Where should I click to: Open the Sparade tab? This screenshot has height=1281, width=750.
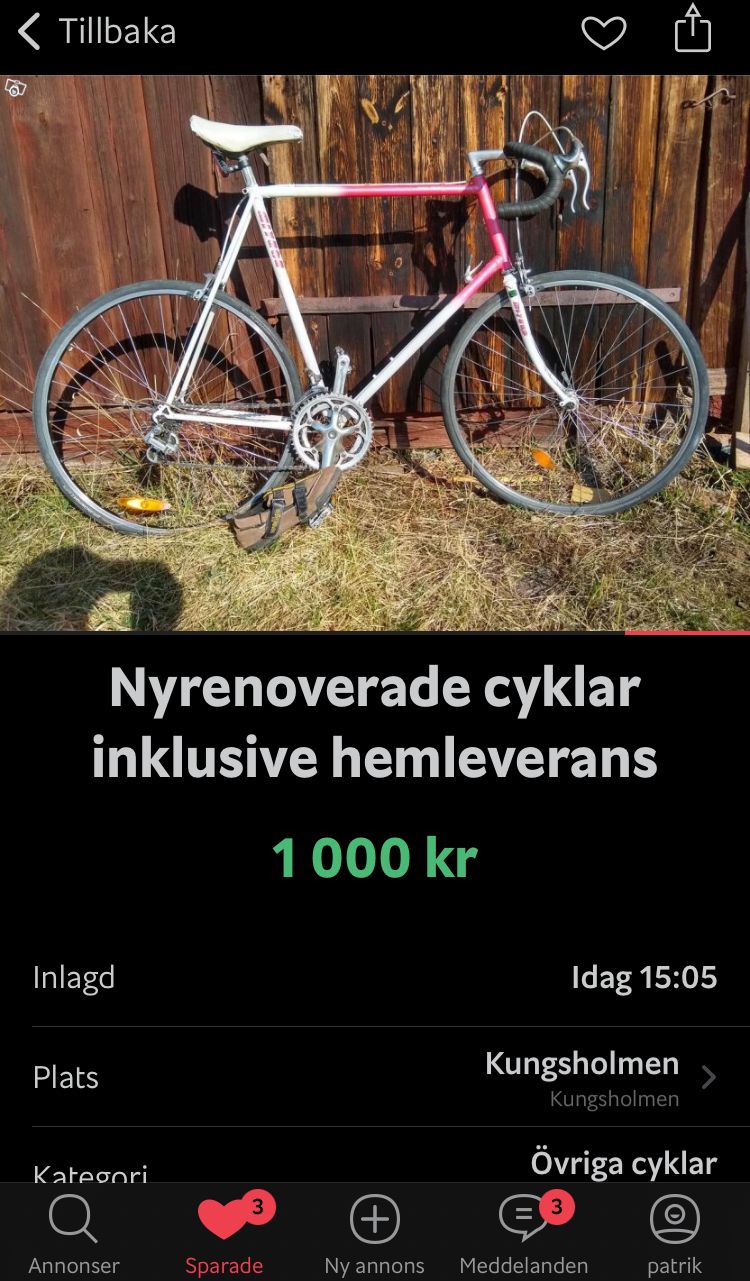[224, 1235]
